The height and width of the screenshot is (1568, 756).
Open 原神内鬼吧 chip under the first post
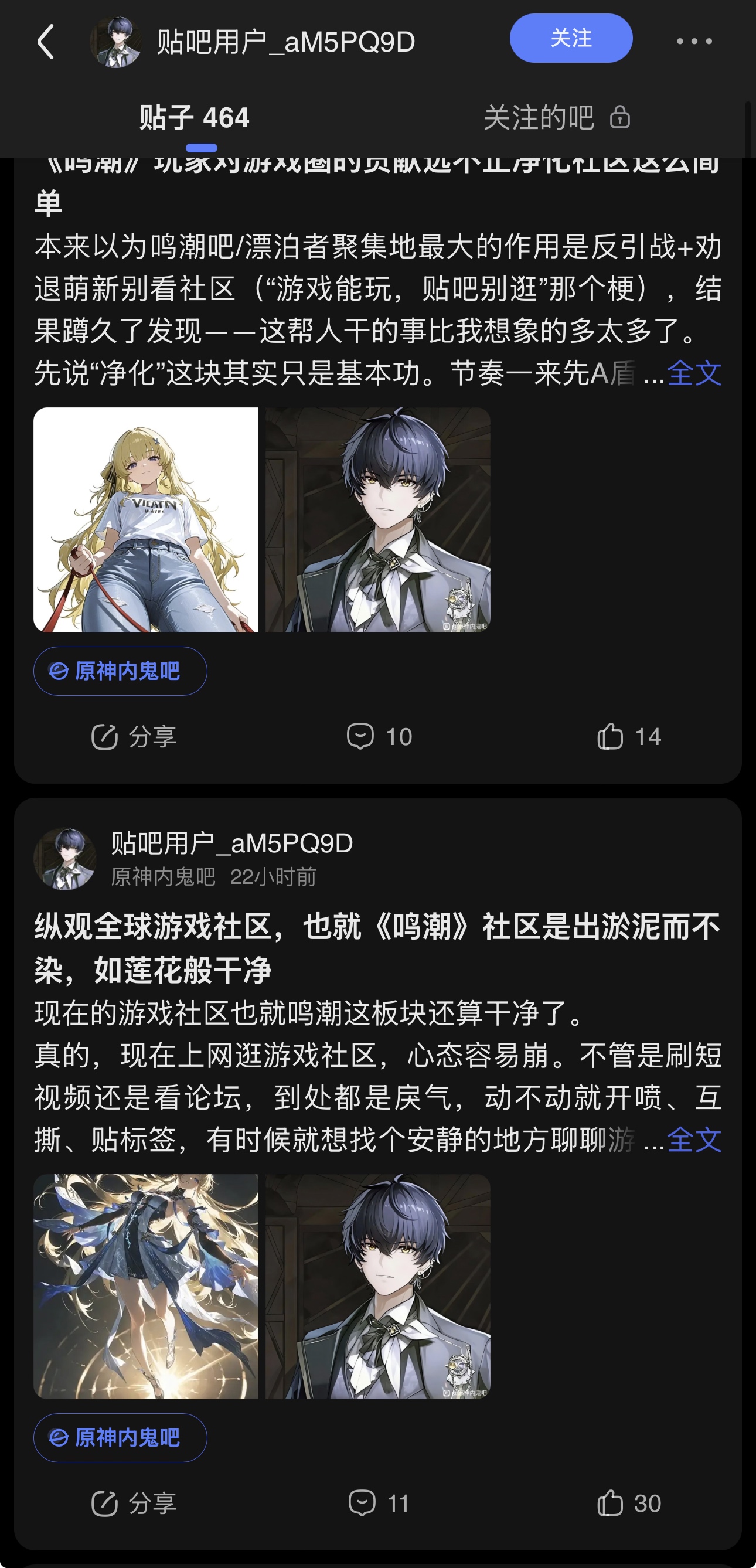coord(120,671)
